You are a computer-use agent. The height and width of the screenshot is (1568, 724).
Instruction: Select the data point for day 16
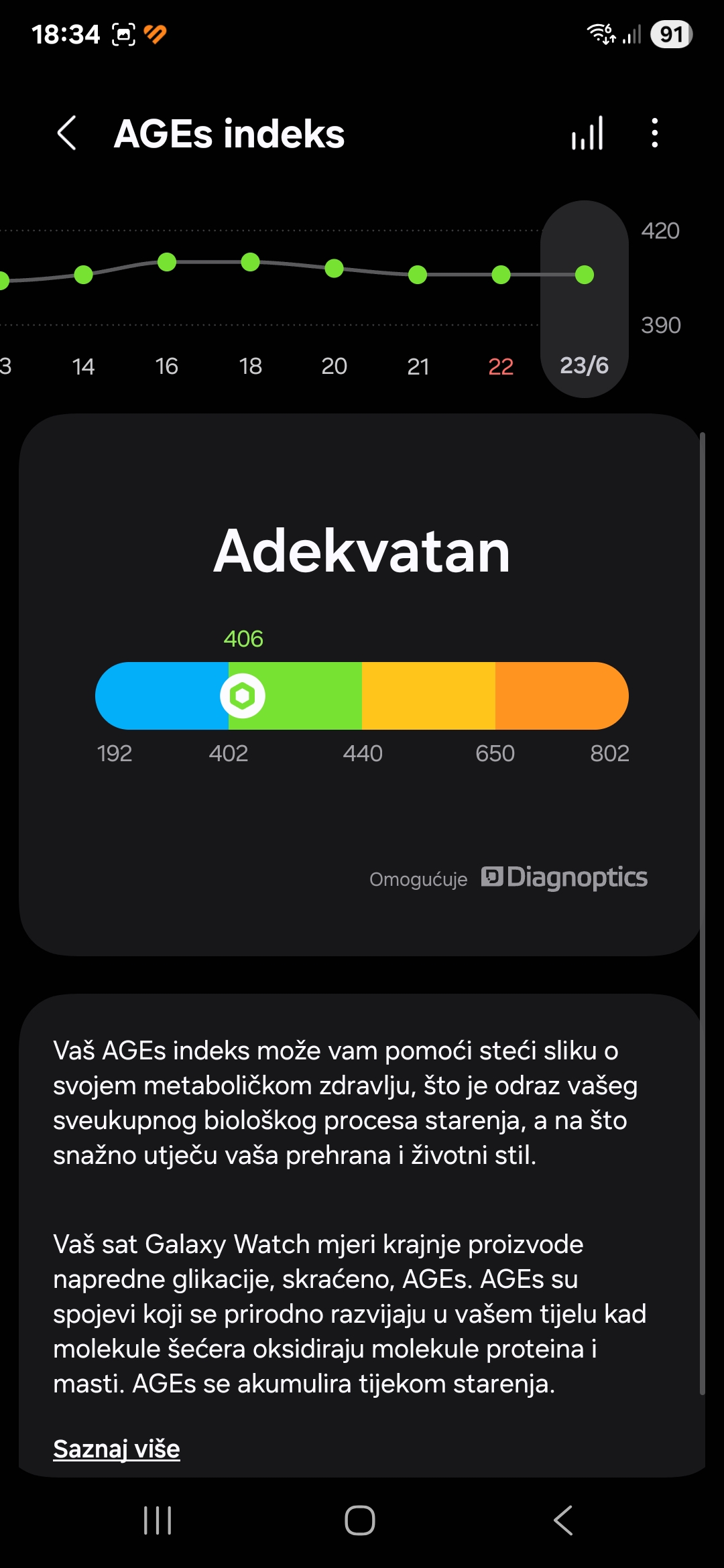point(167,262)
